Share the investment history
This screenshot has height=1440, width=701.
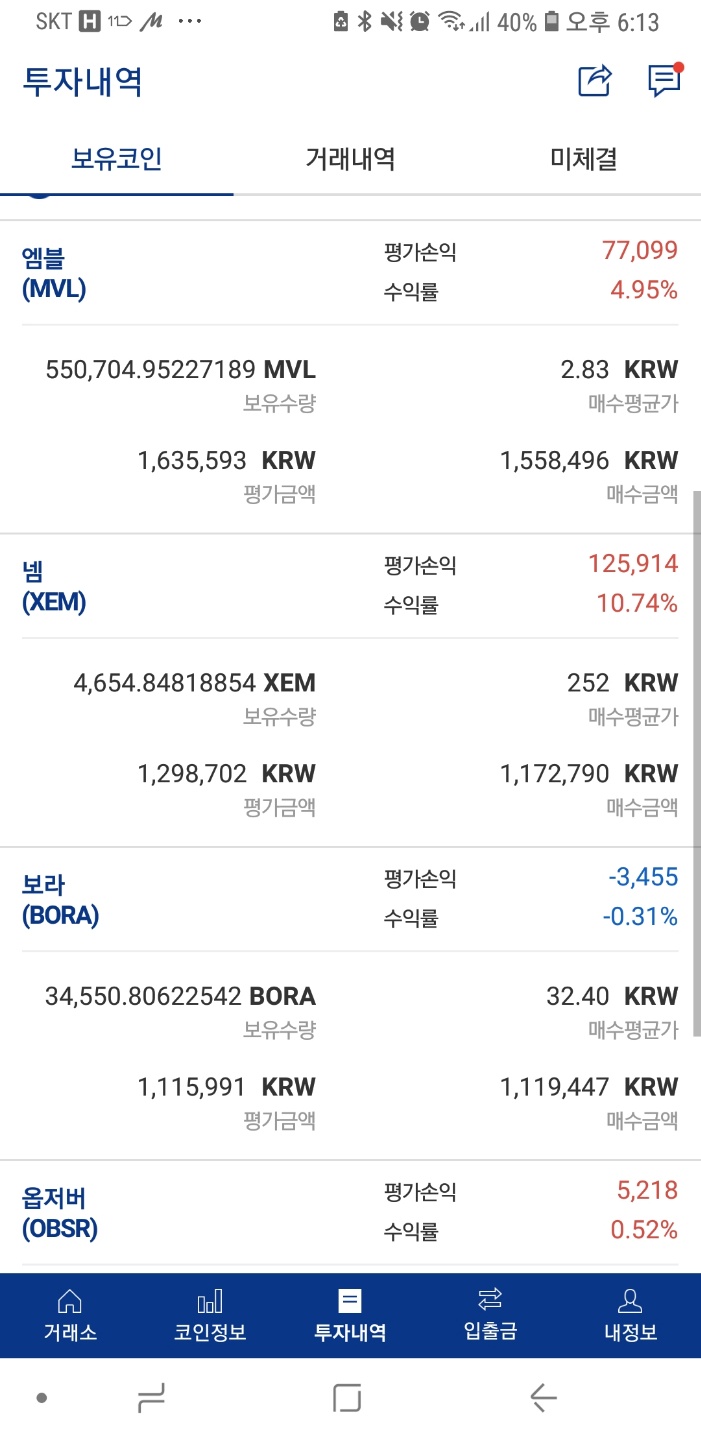pos(594,81)
